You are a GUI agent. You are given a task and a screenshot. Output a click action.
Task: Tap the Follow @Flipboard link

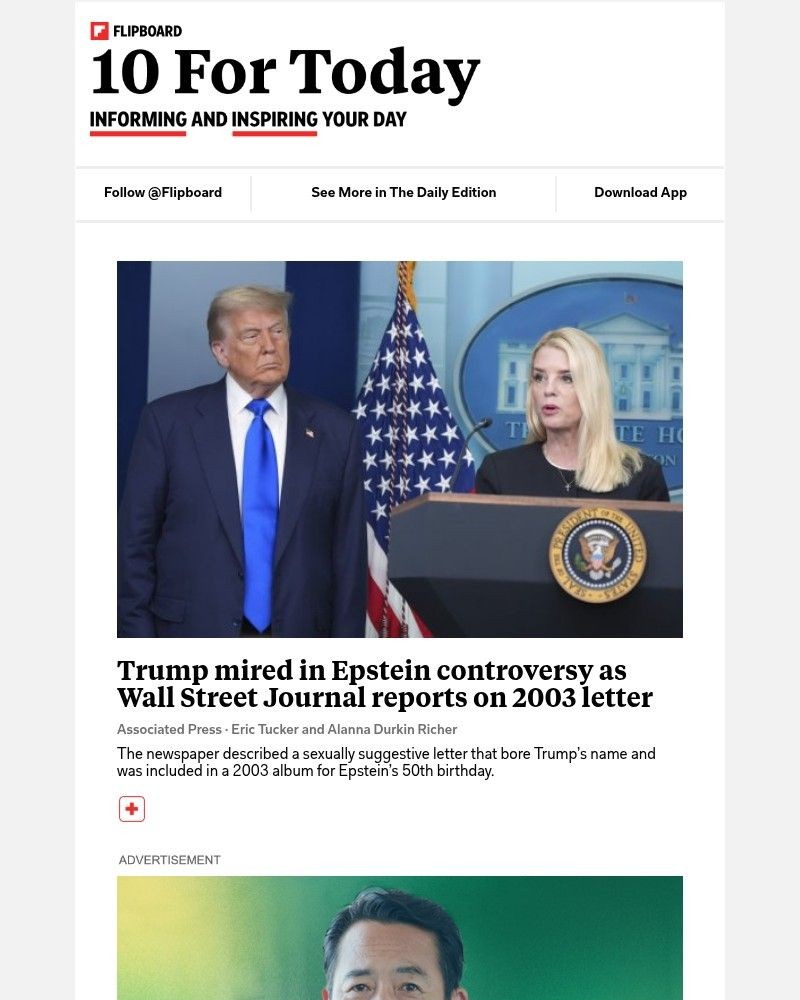coord(163,193)
